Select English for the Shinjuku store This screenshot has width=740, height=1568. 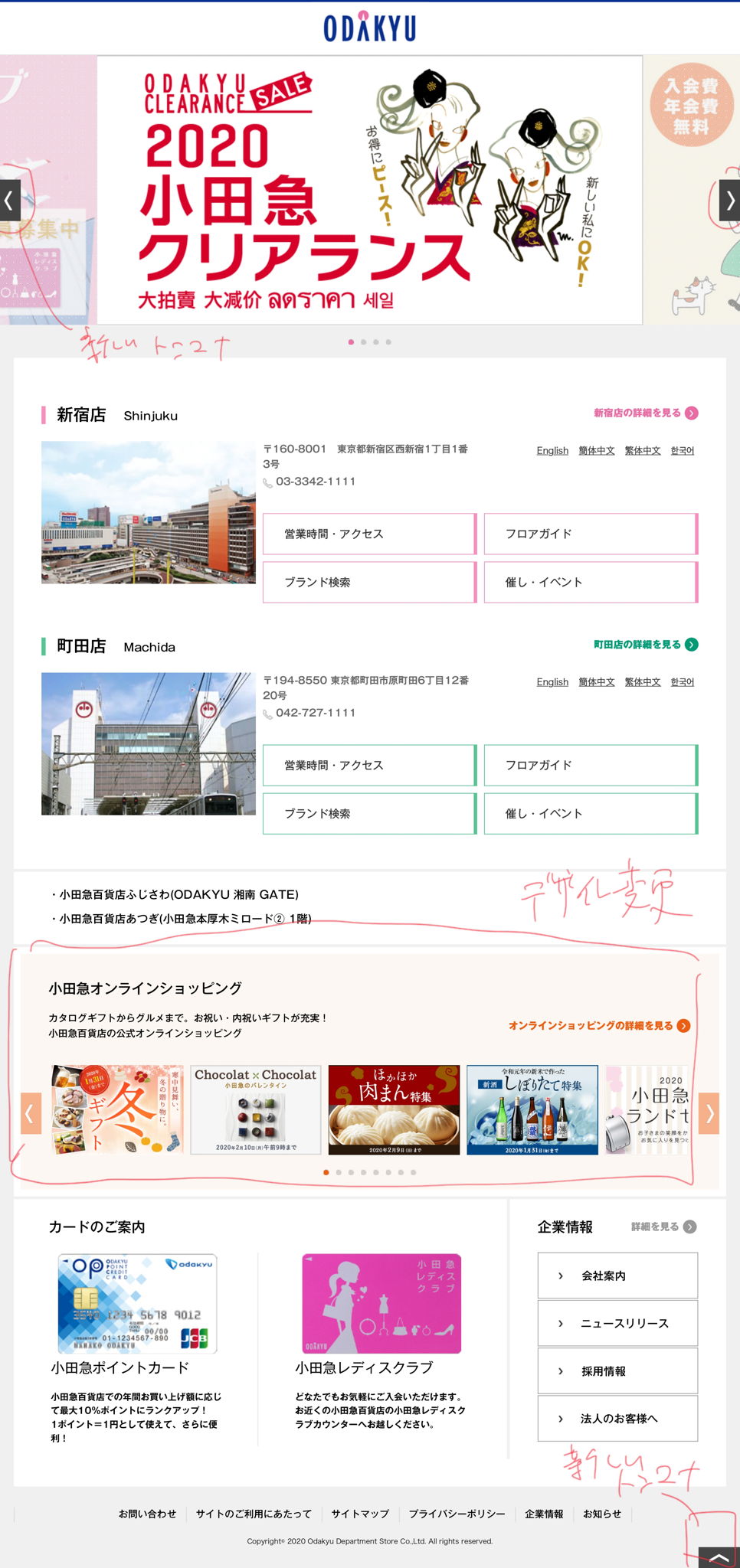click(x=552, y=451)
